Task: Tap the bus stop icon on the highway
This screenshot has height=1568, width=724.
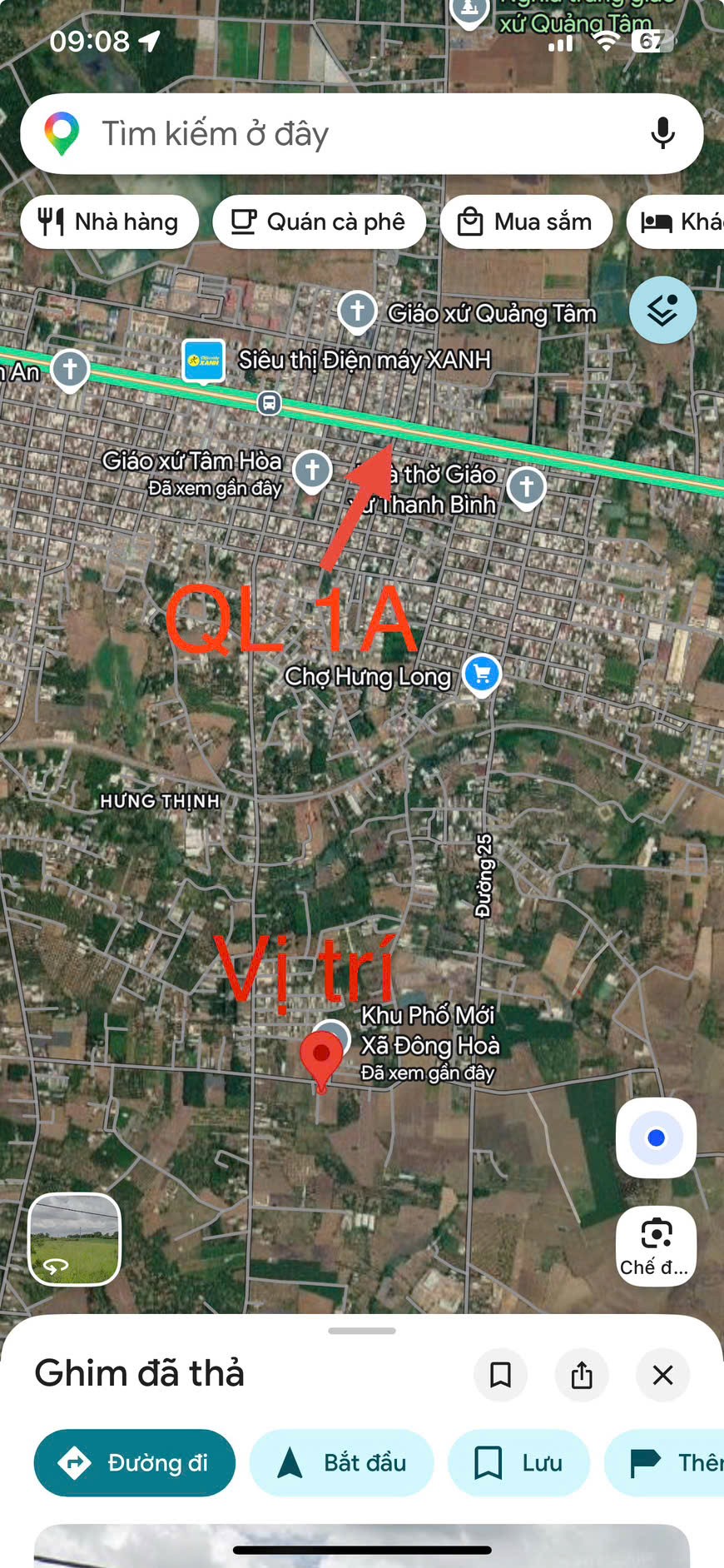Action: point(269,404)
